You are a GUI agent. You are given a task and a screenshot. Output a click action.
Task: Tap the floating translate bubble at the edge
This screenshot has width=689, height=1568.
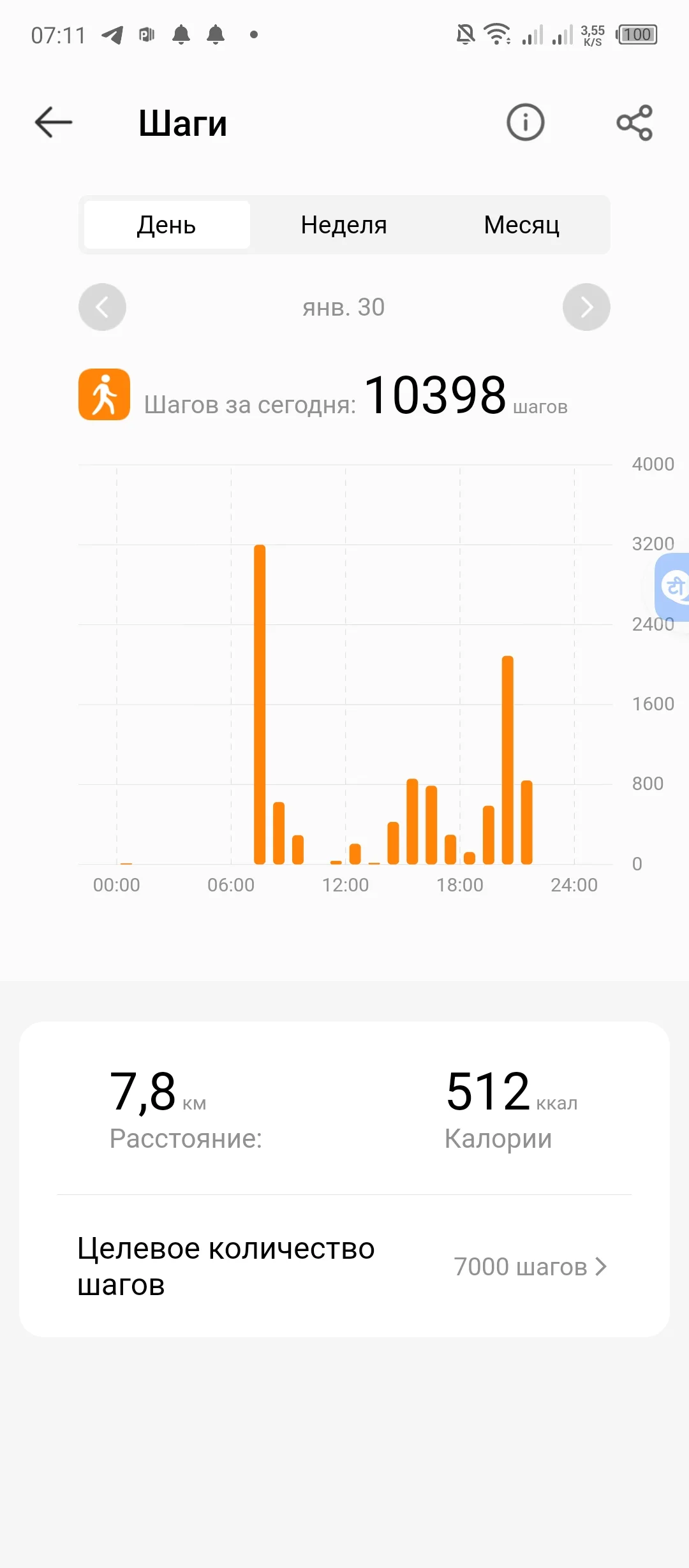point(674,587)
